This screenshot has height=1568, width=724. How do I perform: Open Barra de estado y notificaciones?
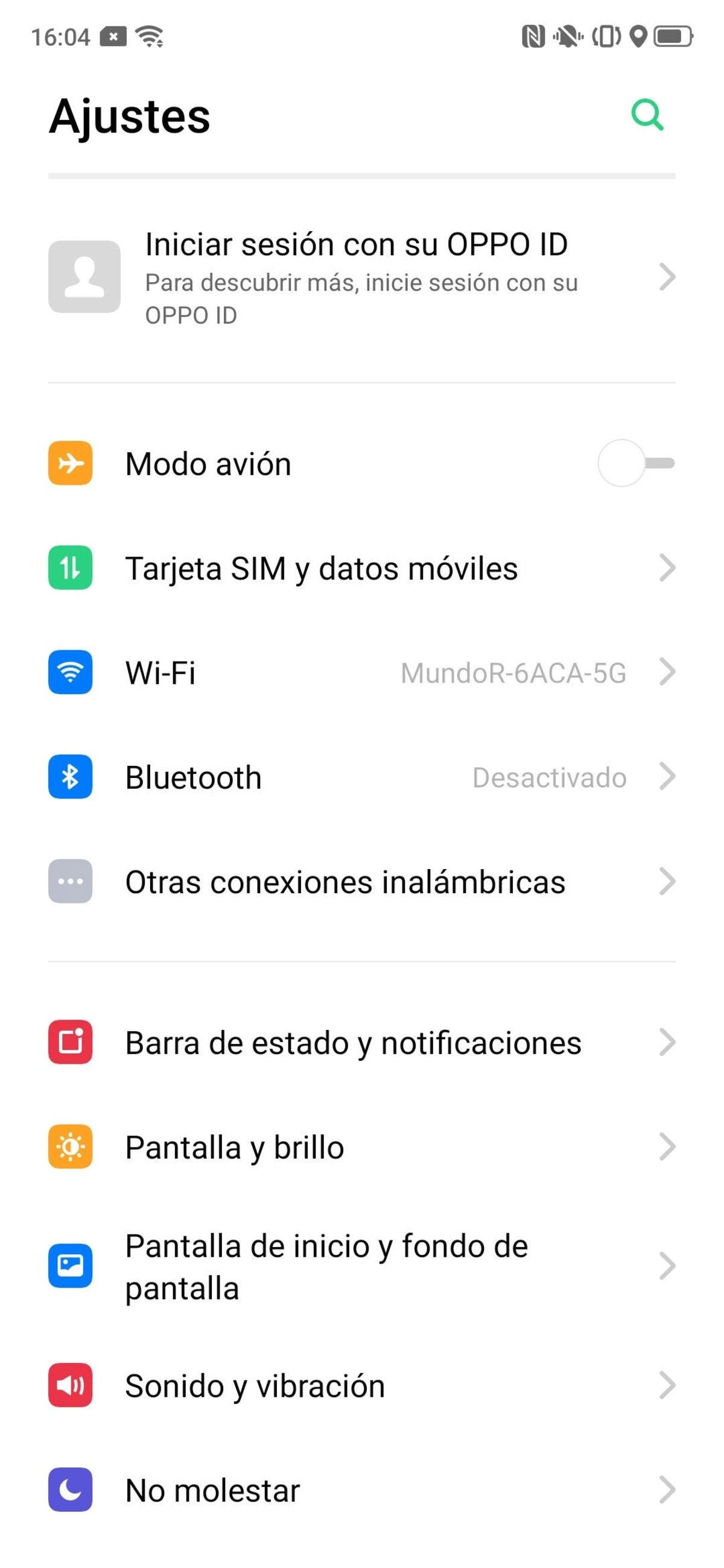[x=361, y=1042]
